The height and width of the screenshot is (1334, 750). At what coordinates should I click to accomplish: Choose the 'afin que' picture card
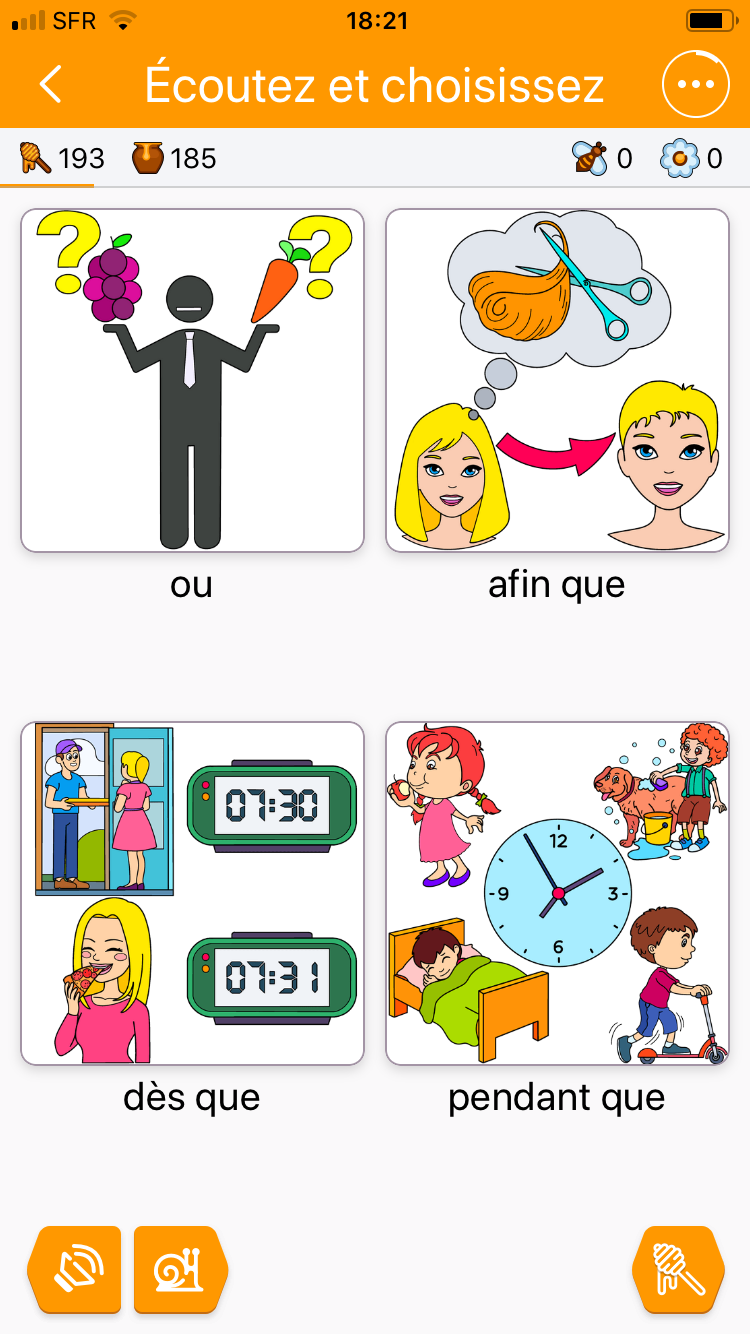[557, 380]
